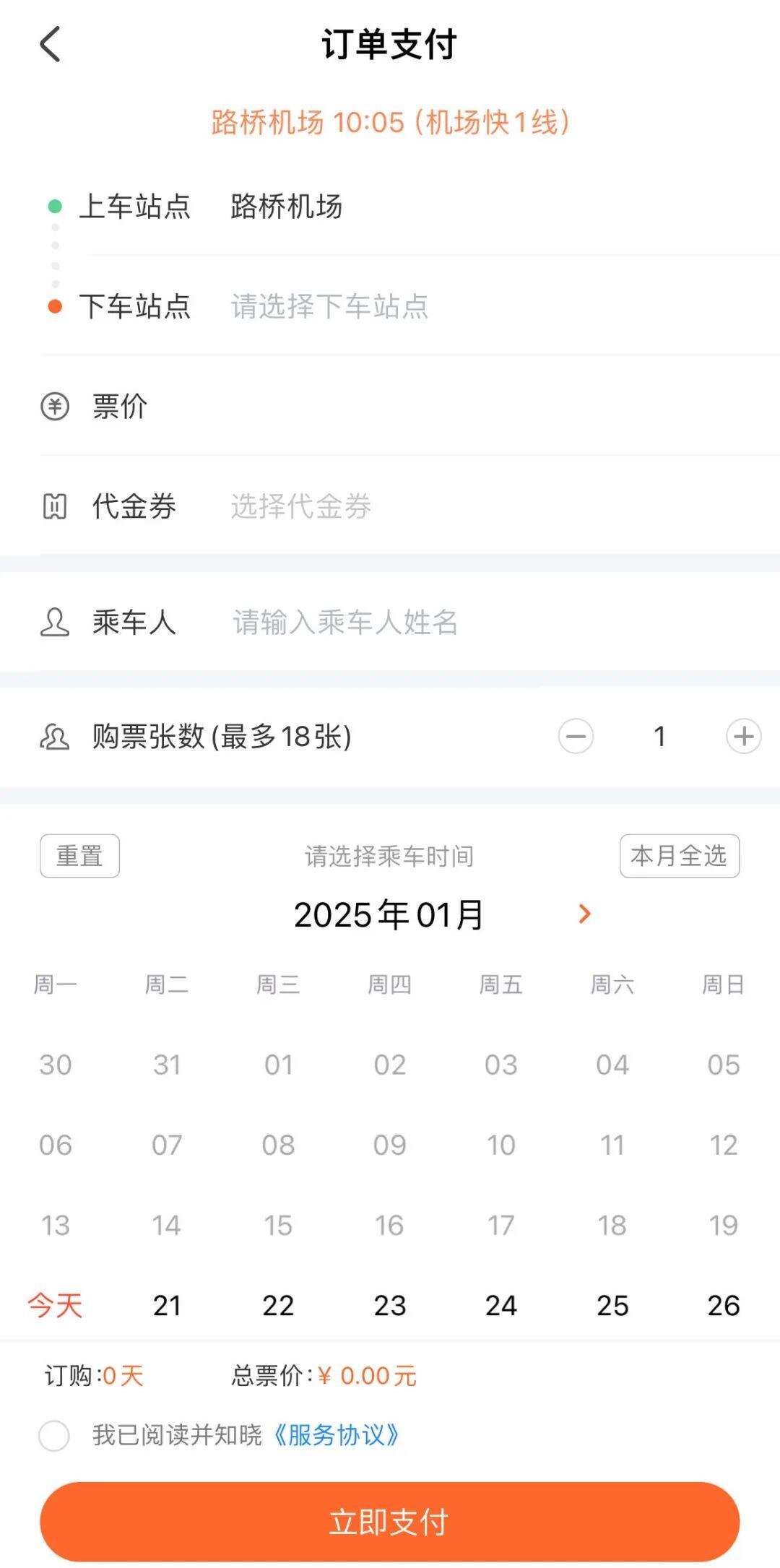Select date 21 on the calendar
This screenshot has height=1568, width=780.
click(x=167, y=1306)
